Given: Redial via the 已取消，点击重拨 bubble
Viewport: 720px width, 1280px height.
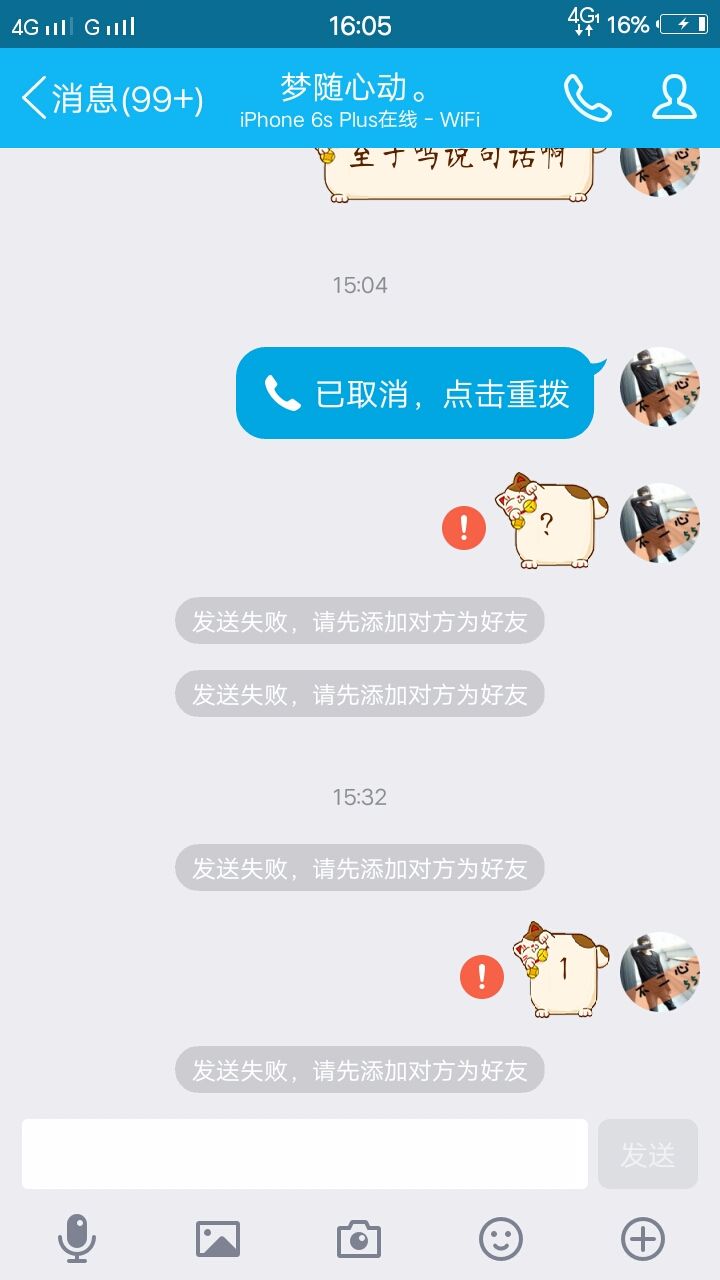Looking at the screenshot, I should point(415,393).
